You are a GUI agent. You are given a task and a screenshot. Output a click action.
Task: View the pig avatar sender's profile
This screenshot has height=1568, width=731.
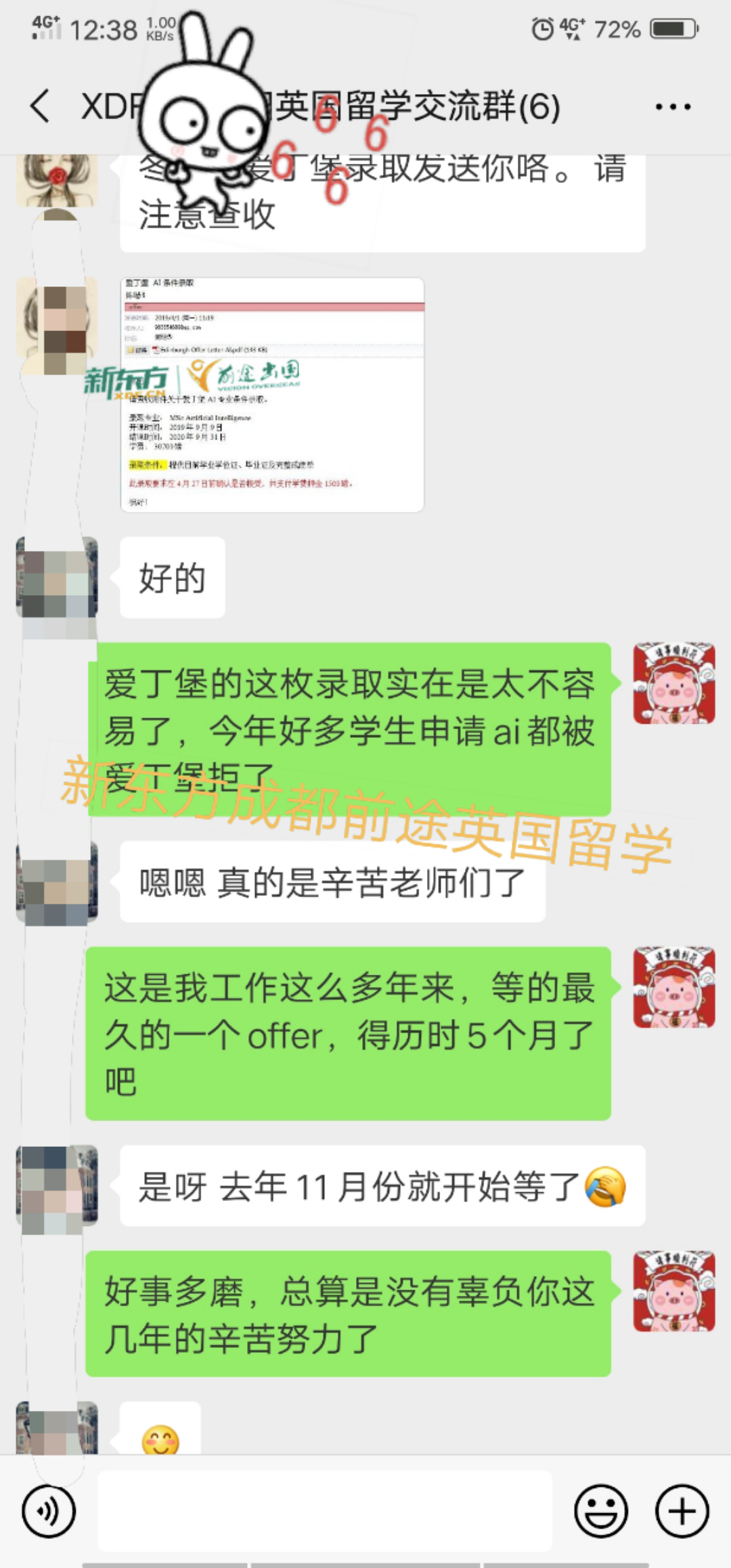[x=673, y=684]
